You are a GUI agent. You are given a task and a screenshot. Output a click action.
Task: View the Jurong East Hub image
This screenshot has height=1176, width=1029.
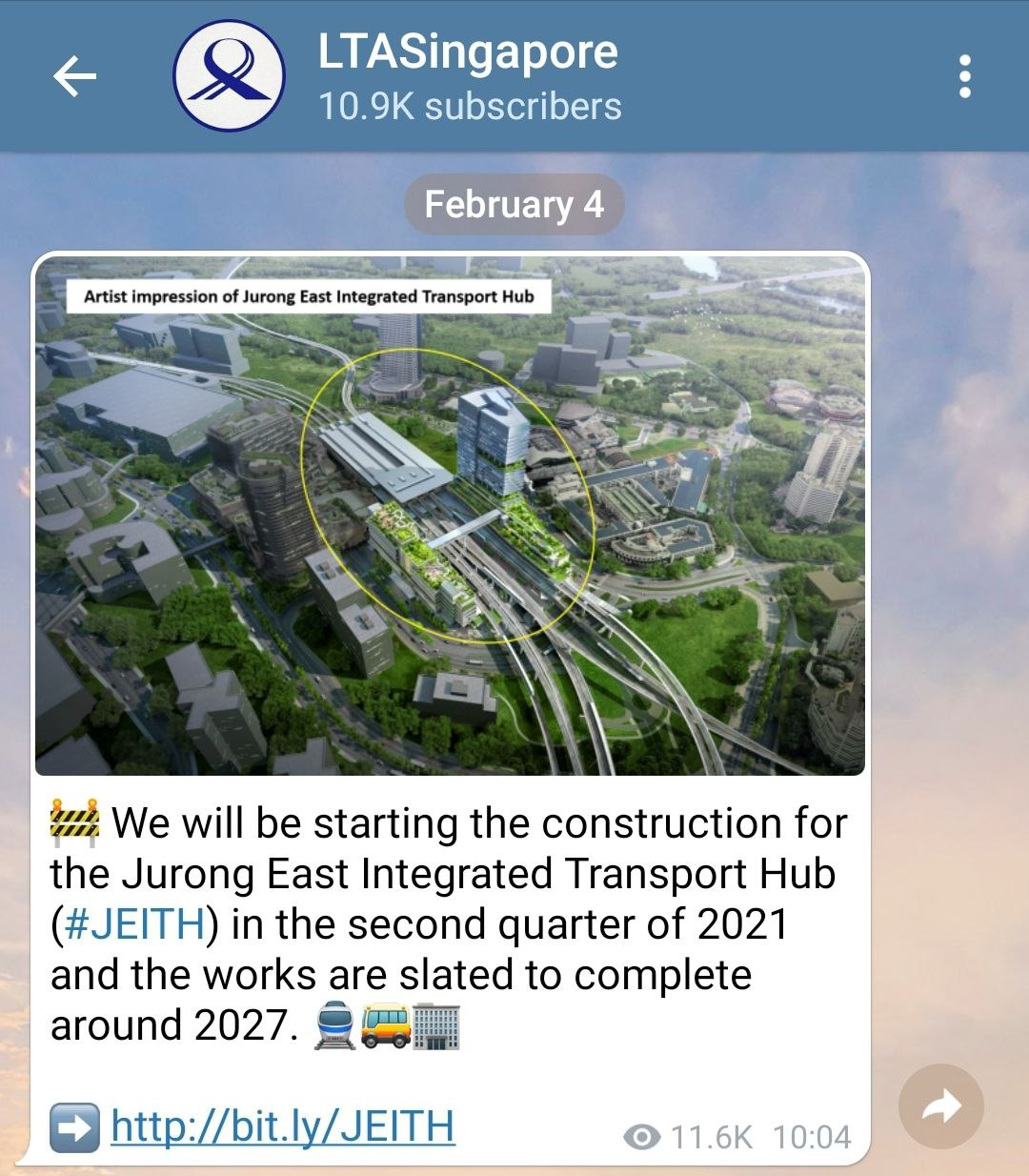click(450, 515)
